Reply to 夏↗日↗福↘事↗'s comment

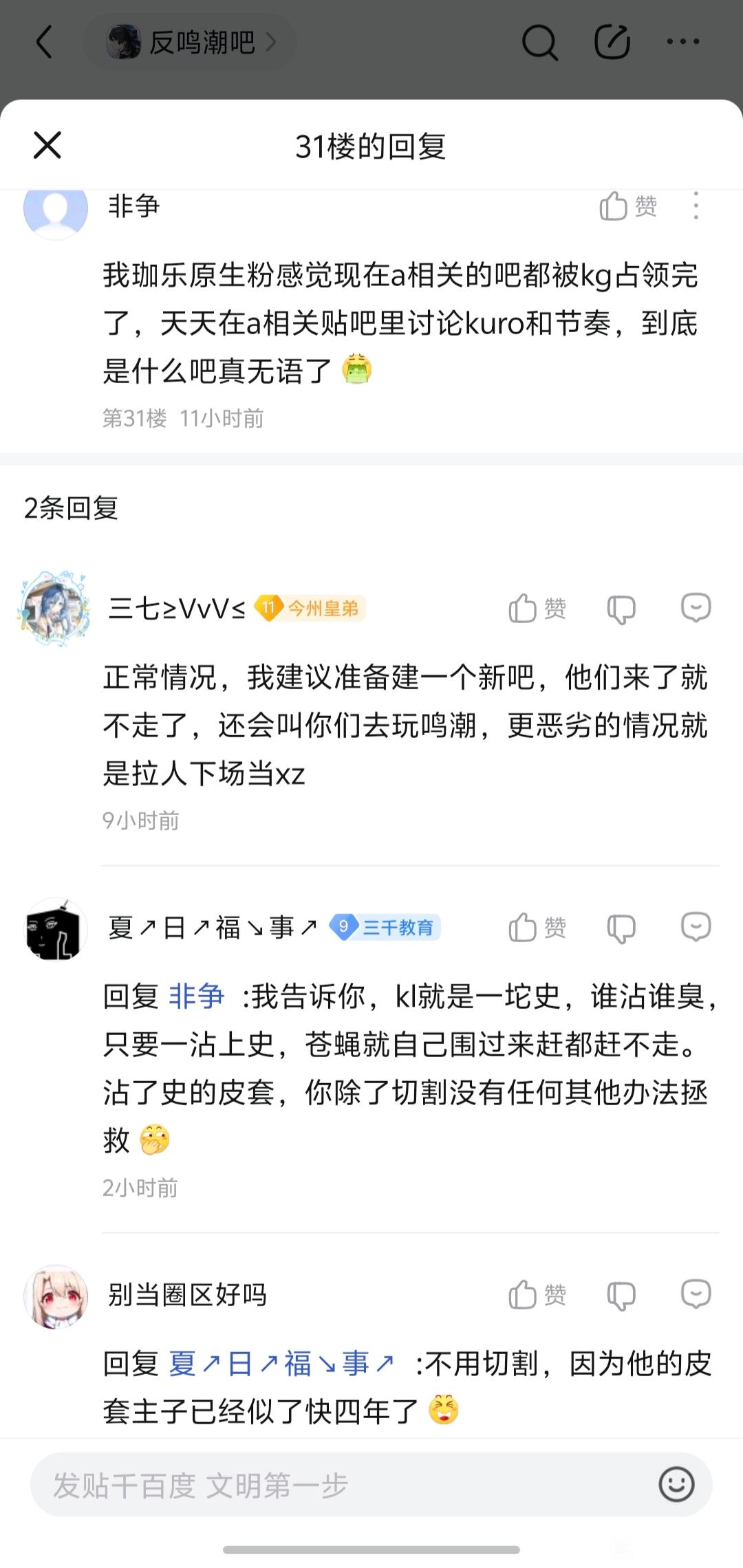[x=696, y=927]
